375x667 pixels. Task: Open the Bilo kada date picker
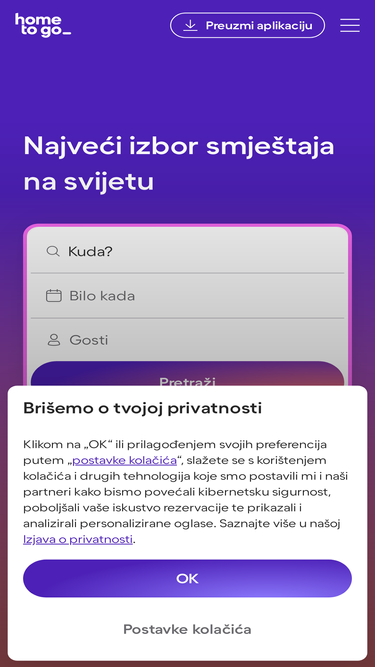click(x=188, y=296)
